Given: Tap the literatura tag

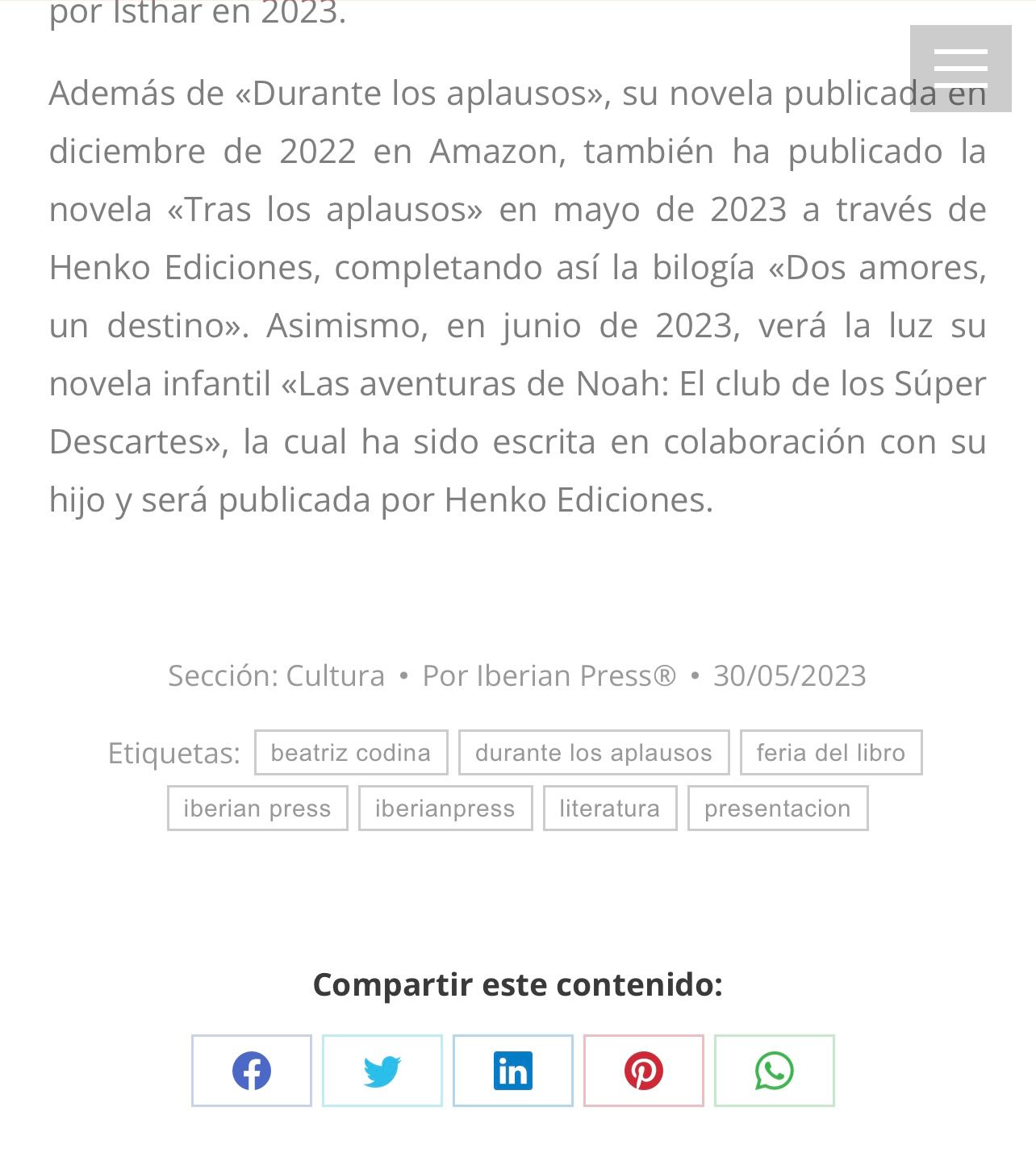Looking at the screenshot, I should pos(610,808).
